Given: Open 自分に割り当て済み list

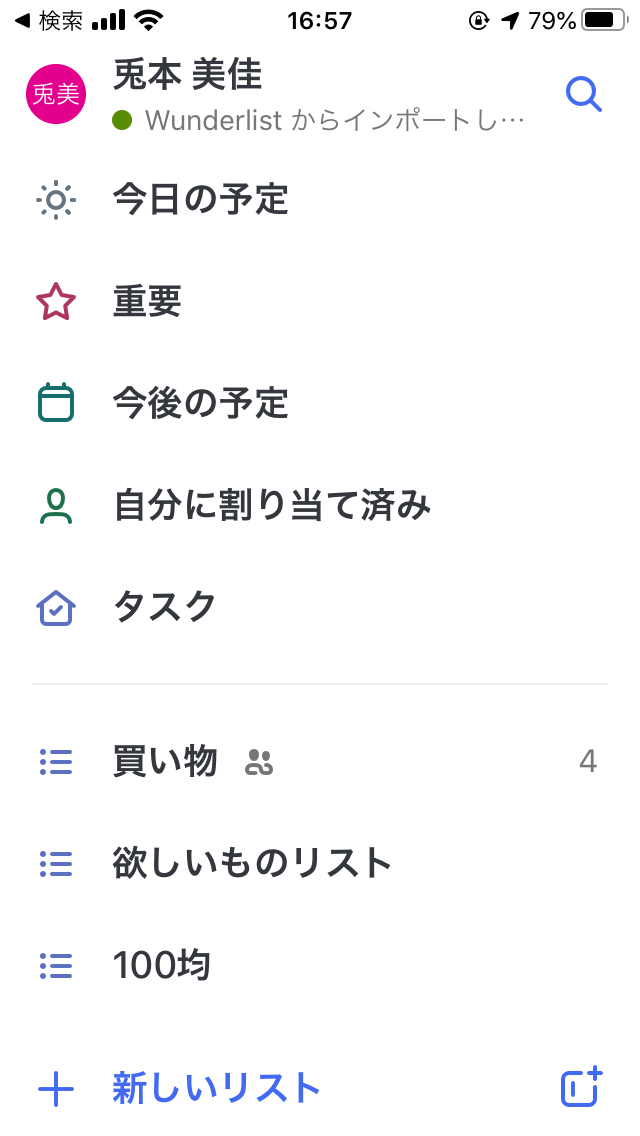Looking at the screenshot, I should [320, 506].
